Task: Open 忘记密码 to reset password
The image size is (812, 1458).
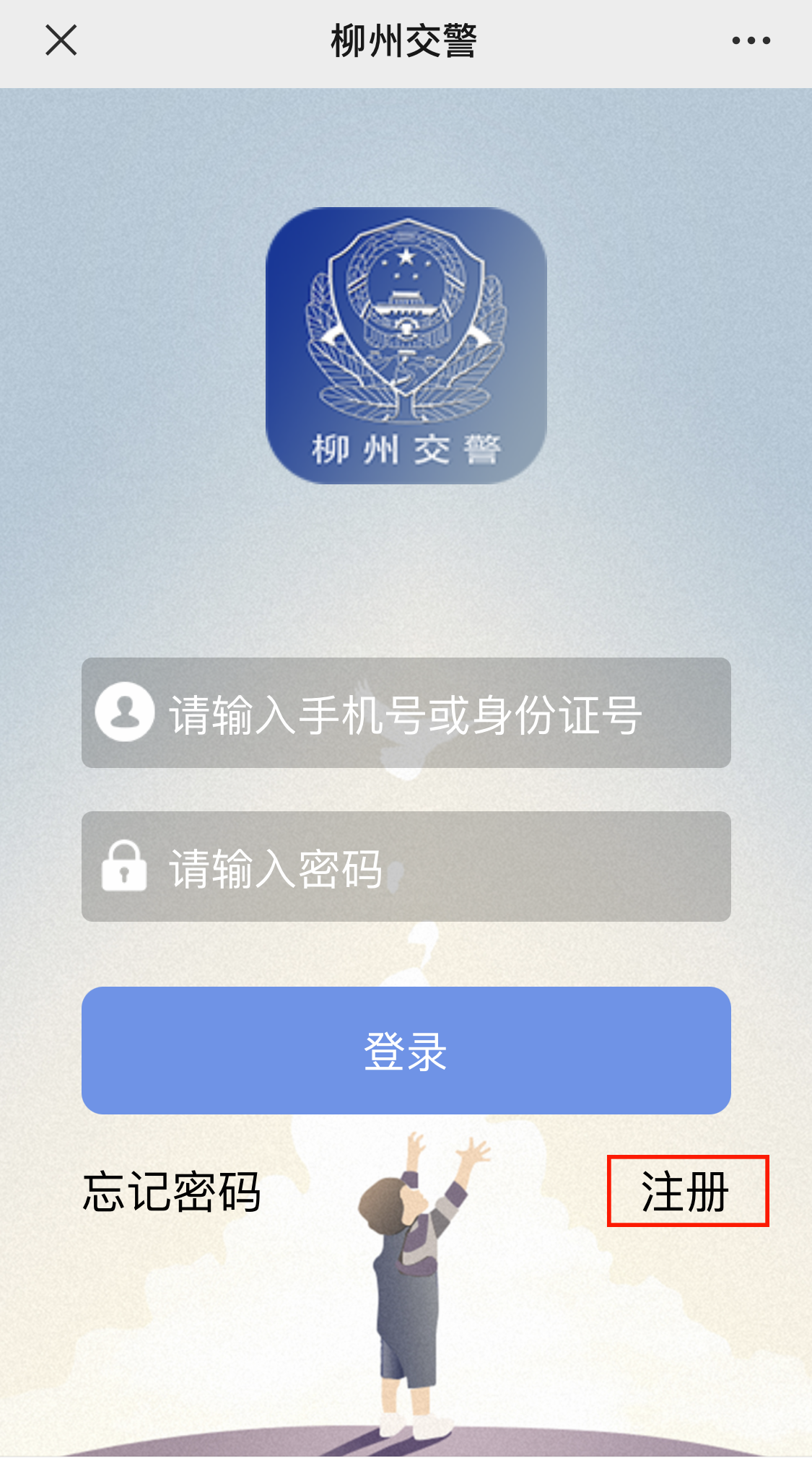Action: click(172, 1191)
